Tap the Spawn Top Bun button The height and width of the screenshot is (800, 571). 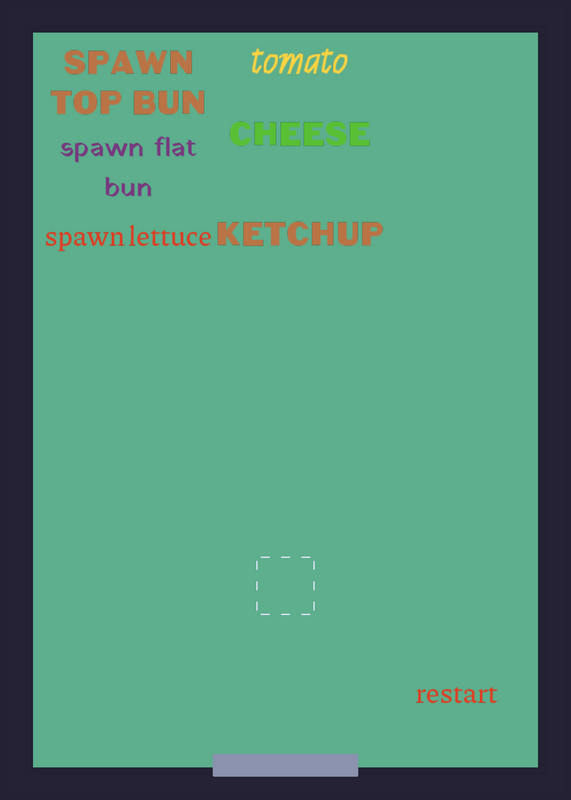pyautogui.click(x=128, y=83)
